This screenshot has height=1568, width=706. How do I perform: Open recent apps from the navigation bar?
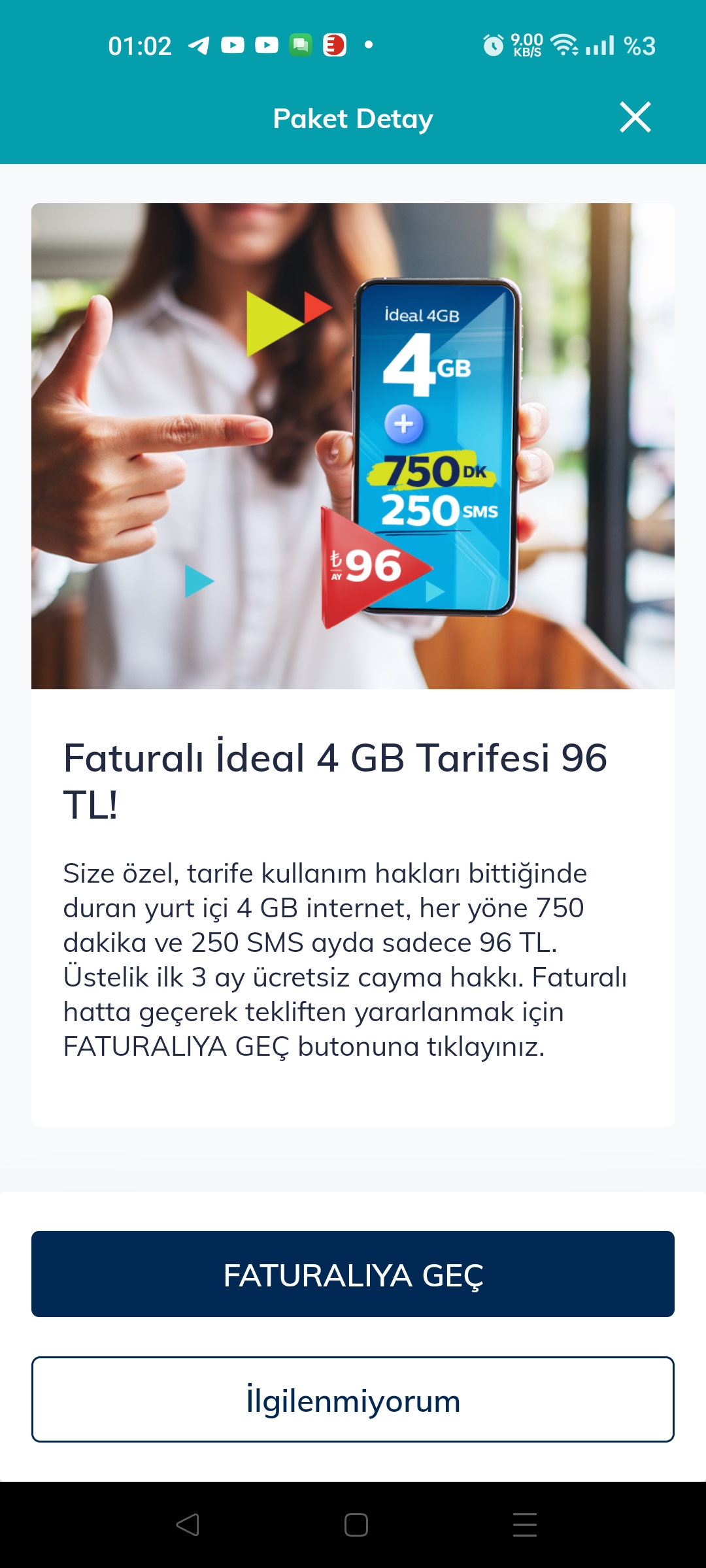tap(525, 1525)
